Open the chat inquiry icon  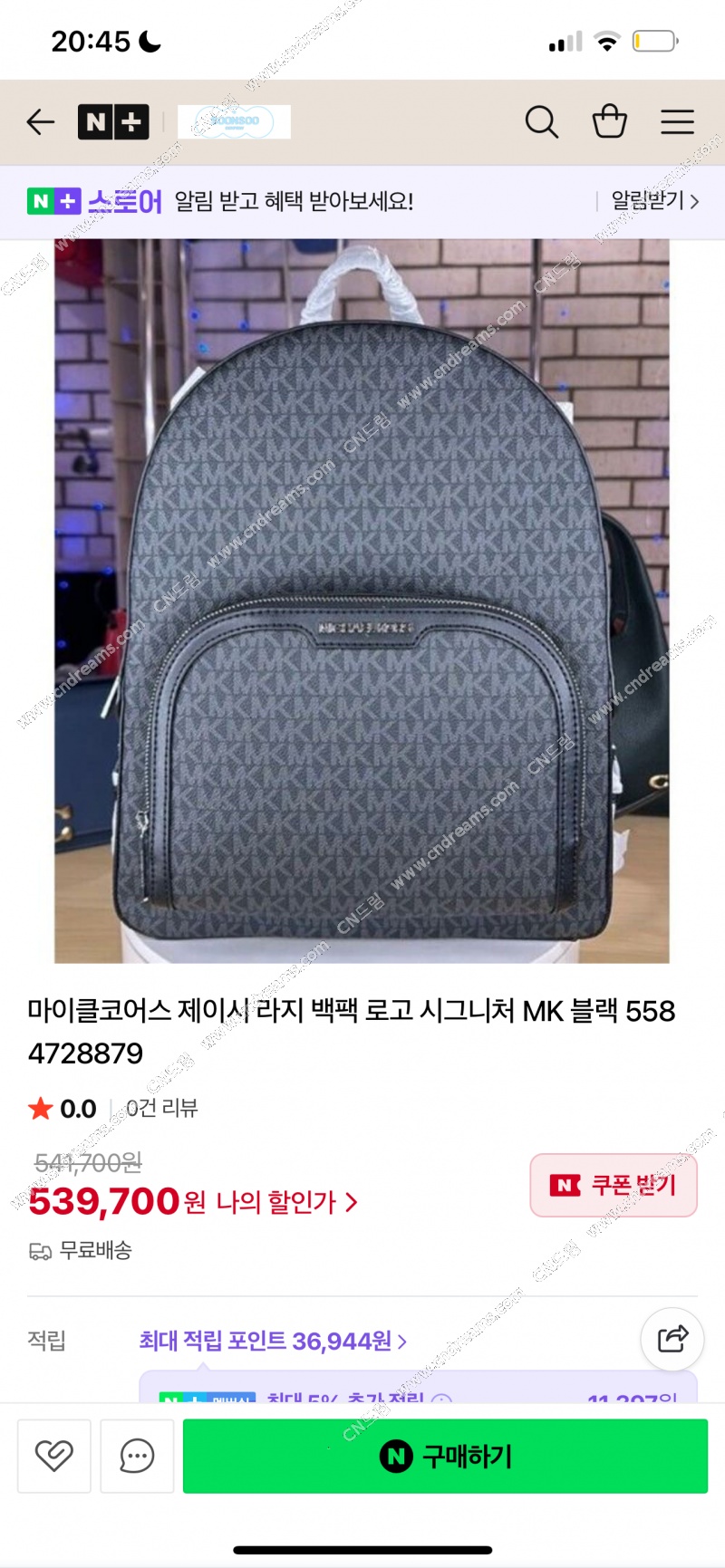[137, 1456]
